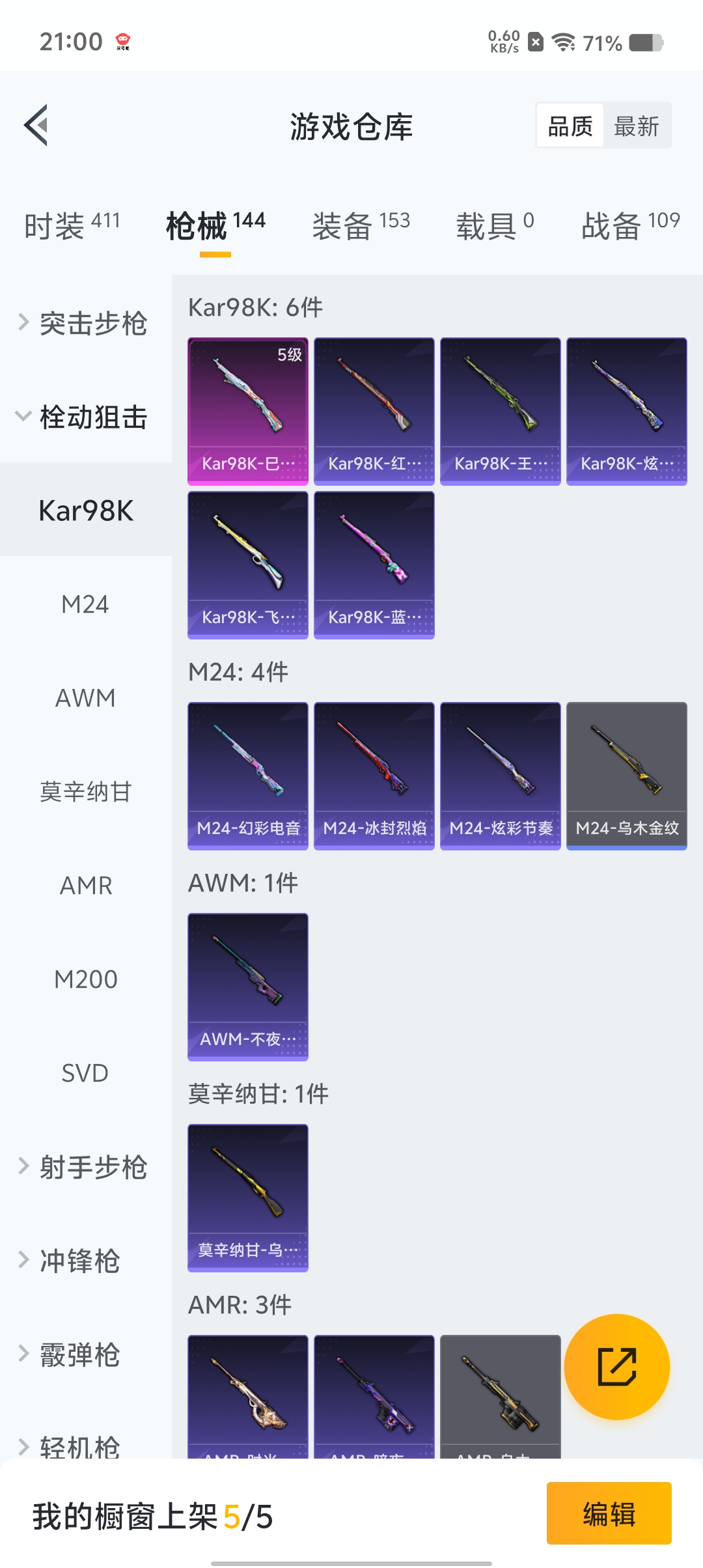Expand the 射手步枪 category
The width and height of the screenshot is (703, 1568).
click(85, 1167)
